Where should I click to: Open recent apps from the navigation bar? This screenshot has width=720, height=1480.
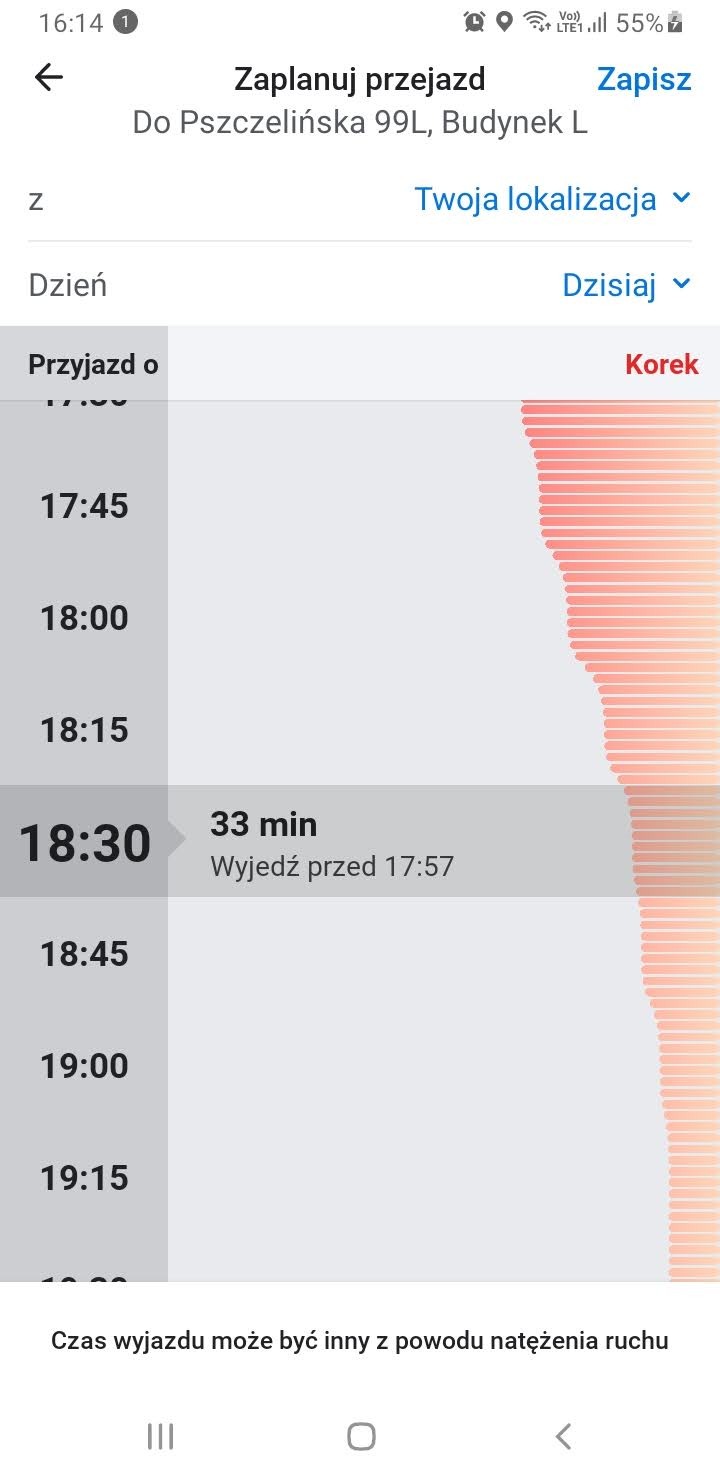(160, 1437)
